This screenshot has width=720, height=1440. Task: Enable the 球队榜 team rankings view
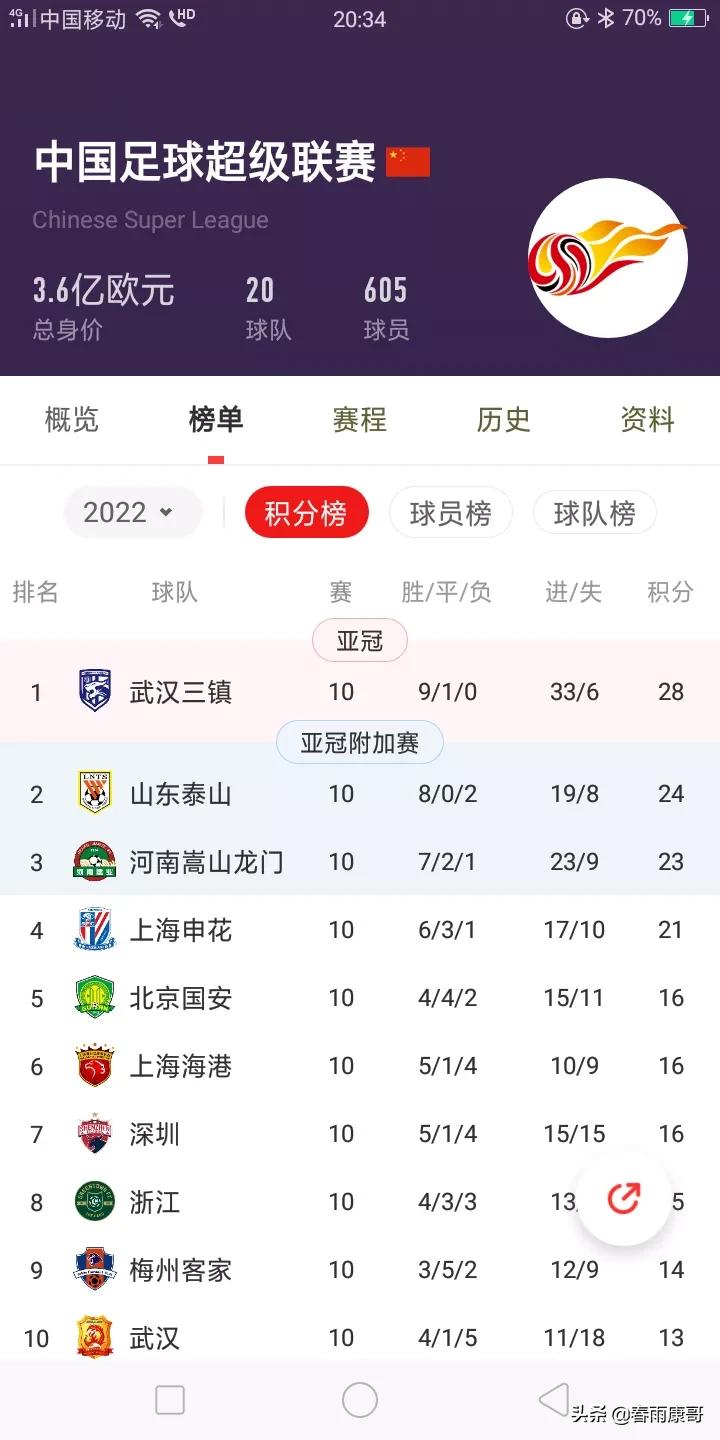(595, 512)
